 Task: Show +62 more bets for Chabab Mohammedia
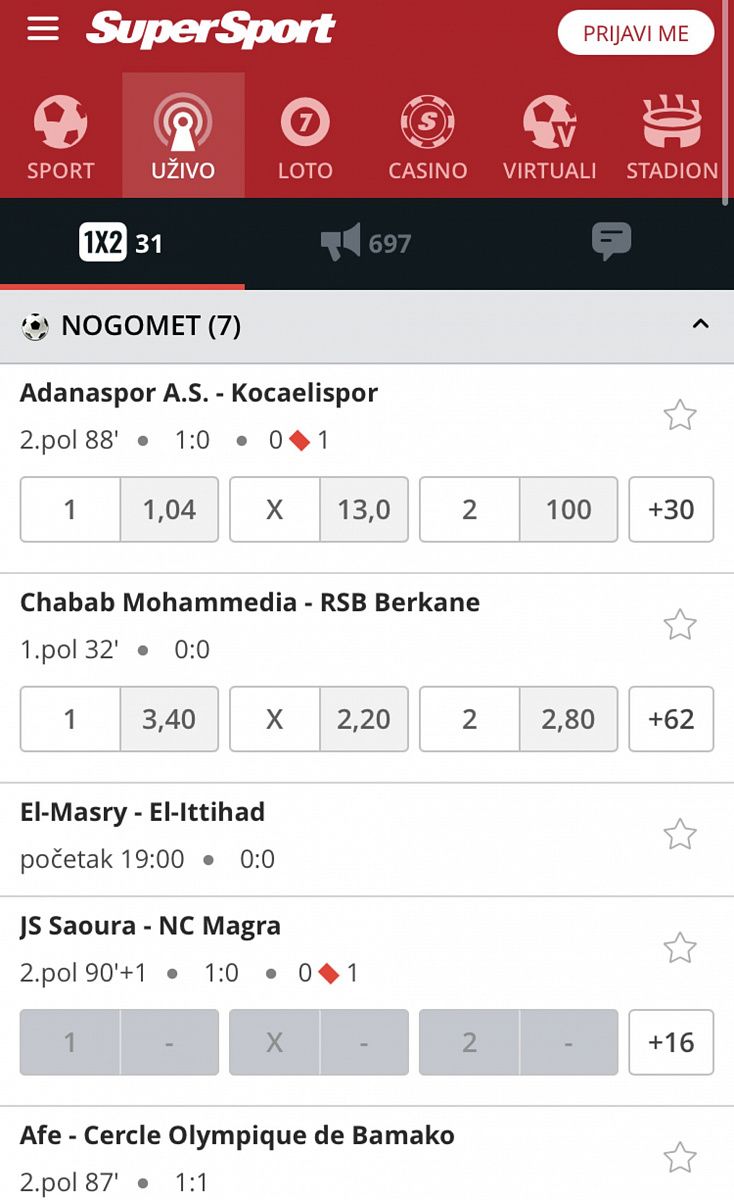point(671,719)
